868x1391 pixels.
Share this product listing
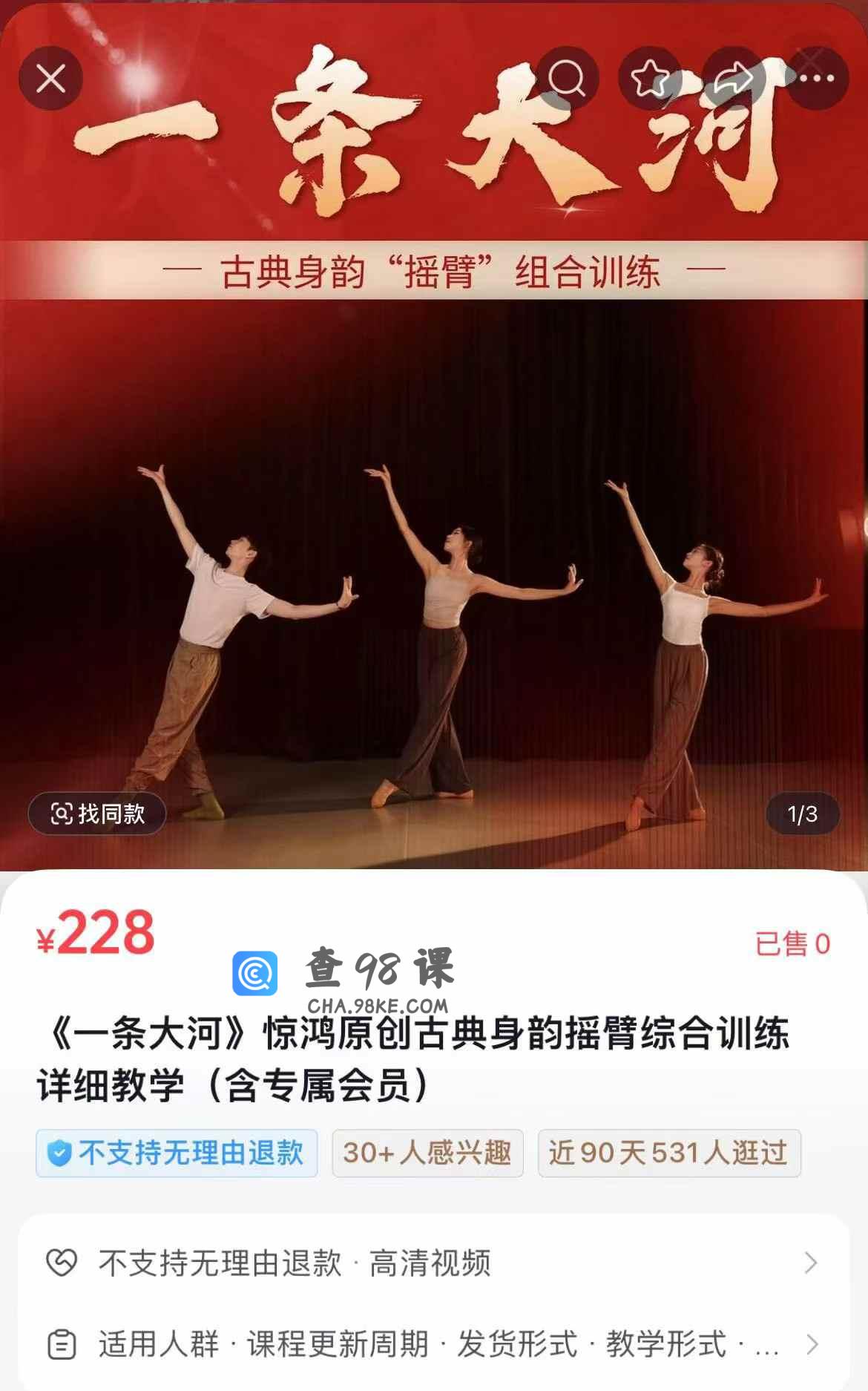click(733, 78)
